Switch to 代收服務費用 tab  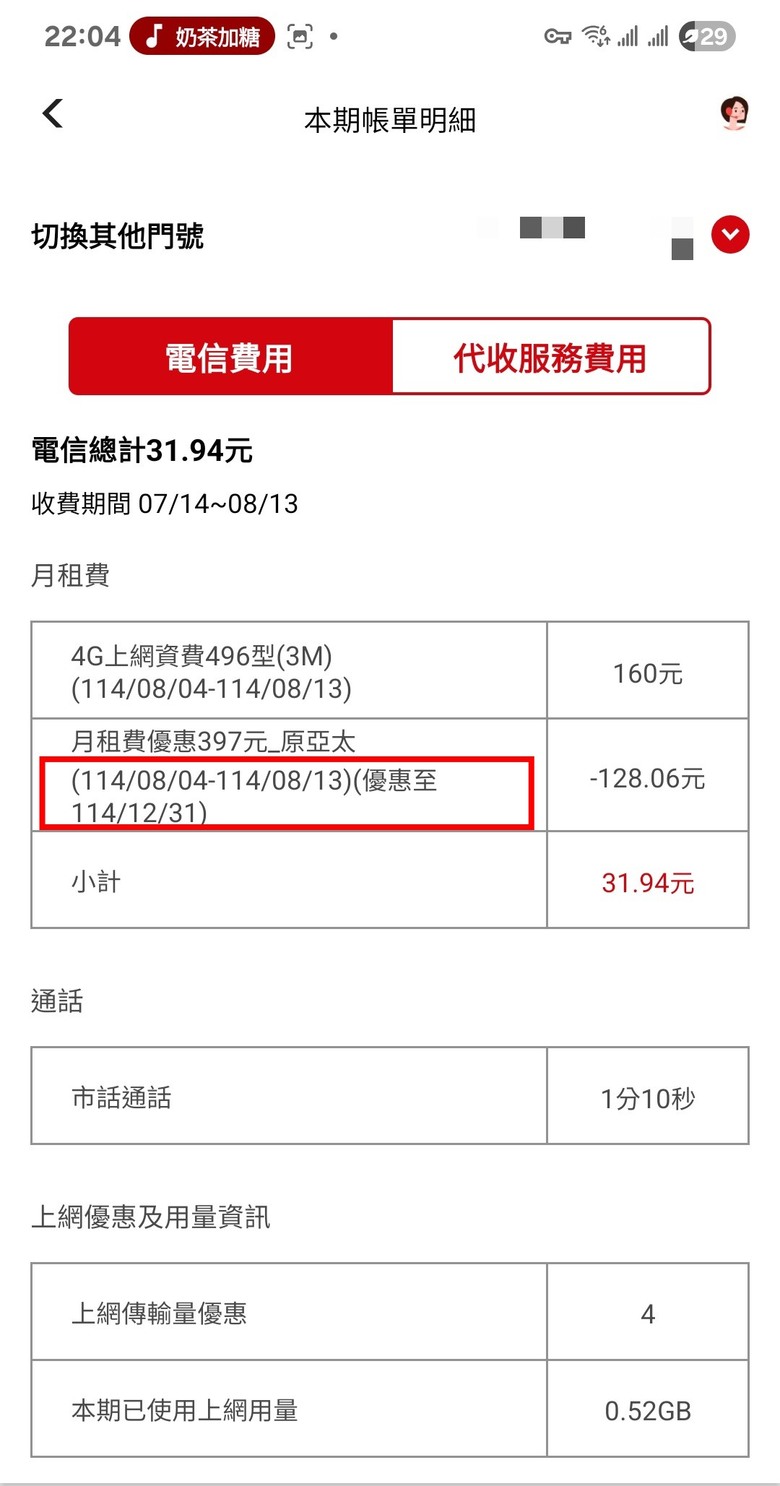pos(550,357)
